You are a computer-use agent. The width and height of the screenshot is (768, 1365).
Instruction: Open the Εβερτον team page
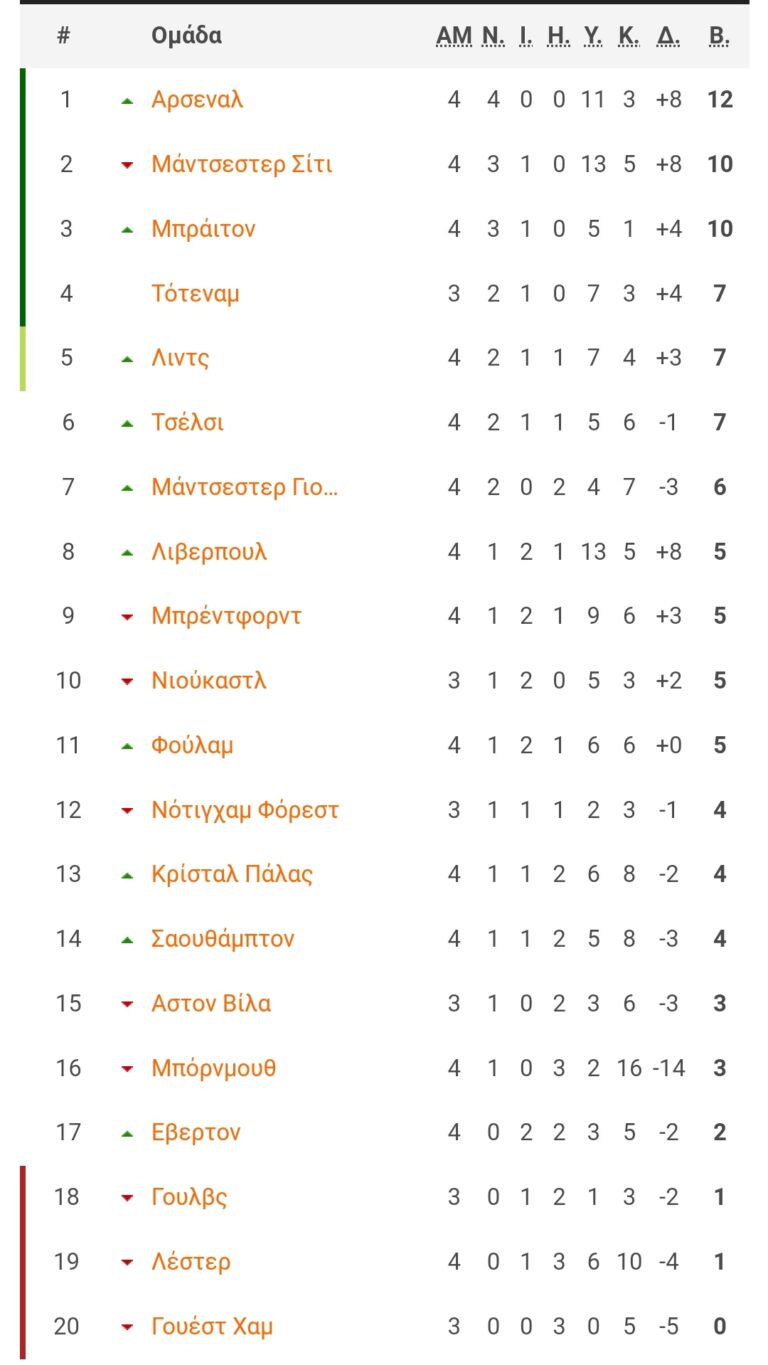pyautogui.click(x=196, y=1132)
